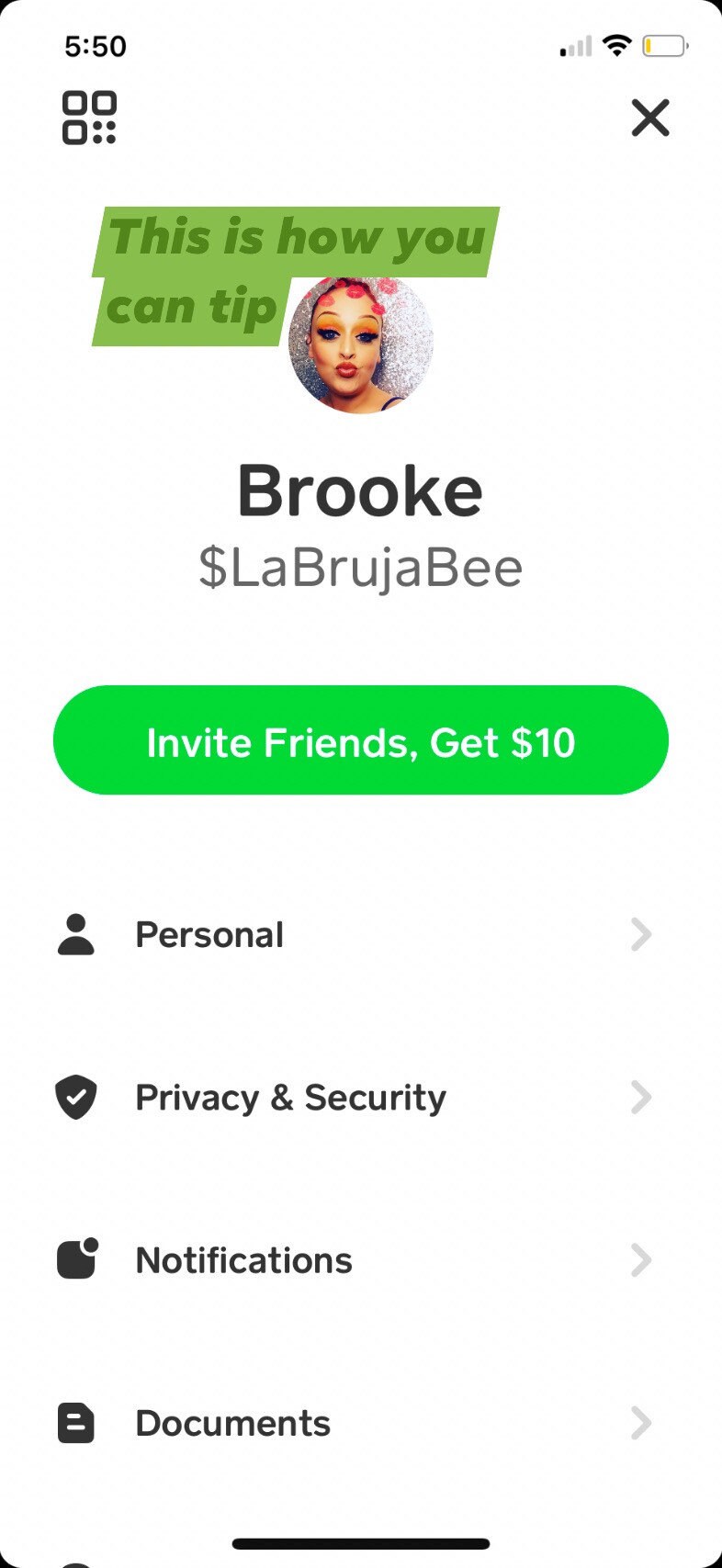Open Privacy & Security settings
The height and width of the screenshot is (1568, 722).
click(354, 1098)
